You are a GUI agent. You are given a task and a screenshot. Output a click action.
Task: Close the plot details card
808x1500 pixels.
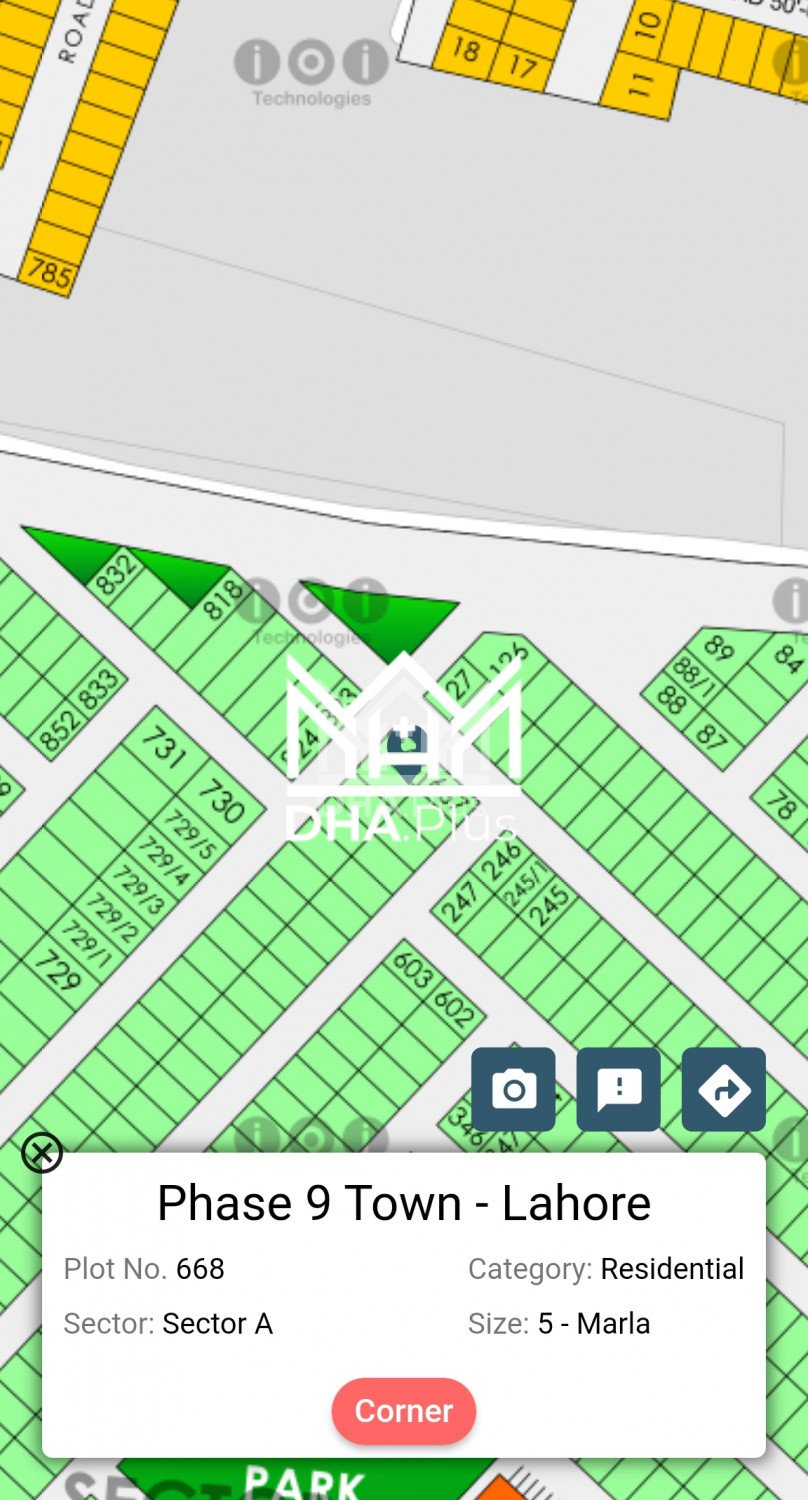pyautogui.click(x=42, y=1153)
